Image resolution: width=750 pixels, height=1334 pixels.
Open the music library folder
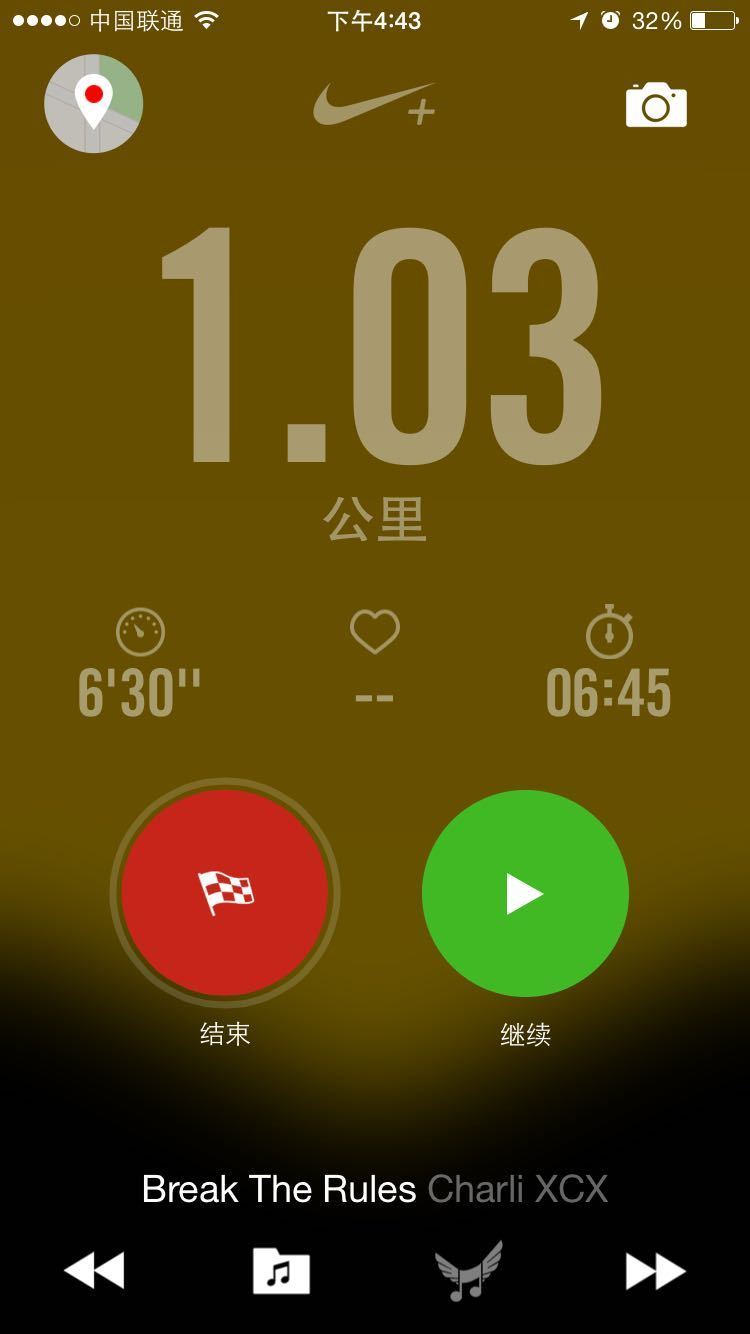point(281,1271)
